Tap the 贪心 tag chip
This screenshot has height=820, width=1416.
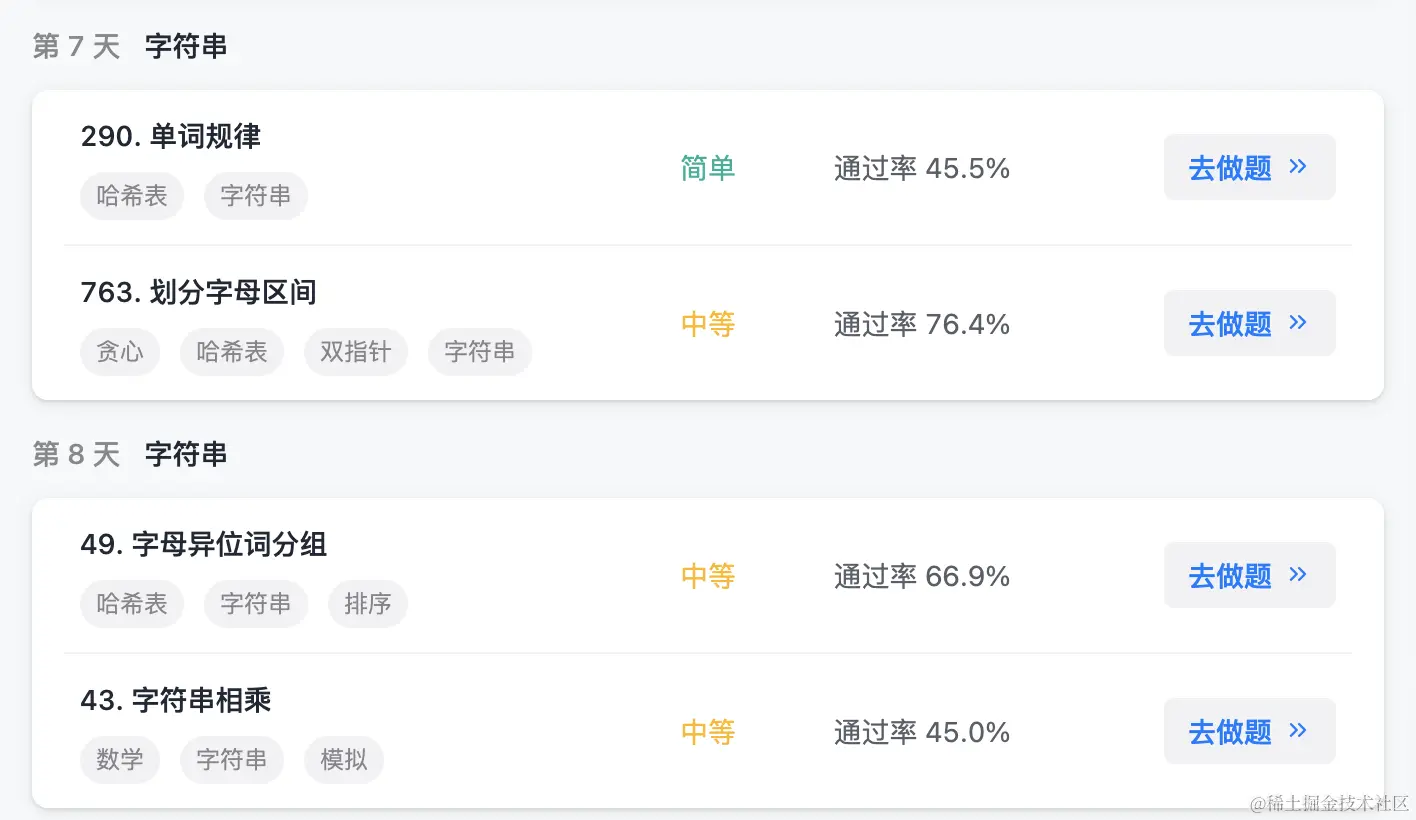pos(120,352)
